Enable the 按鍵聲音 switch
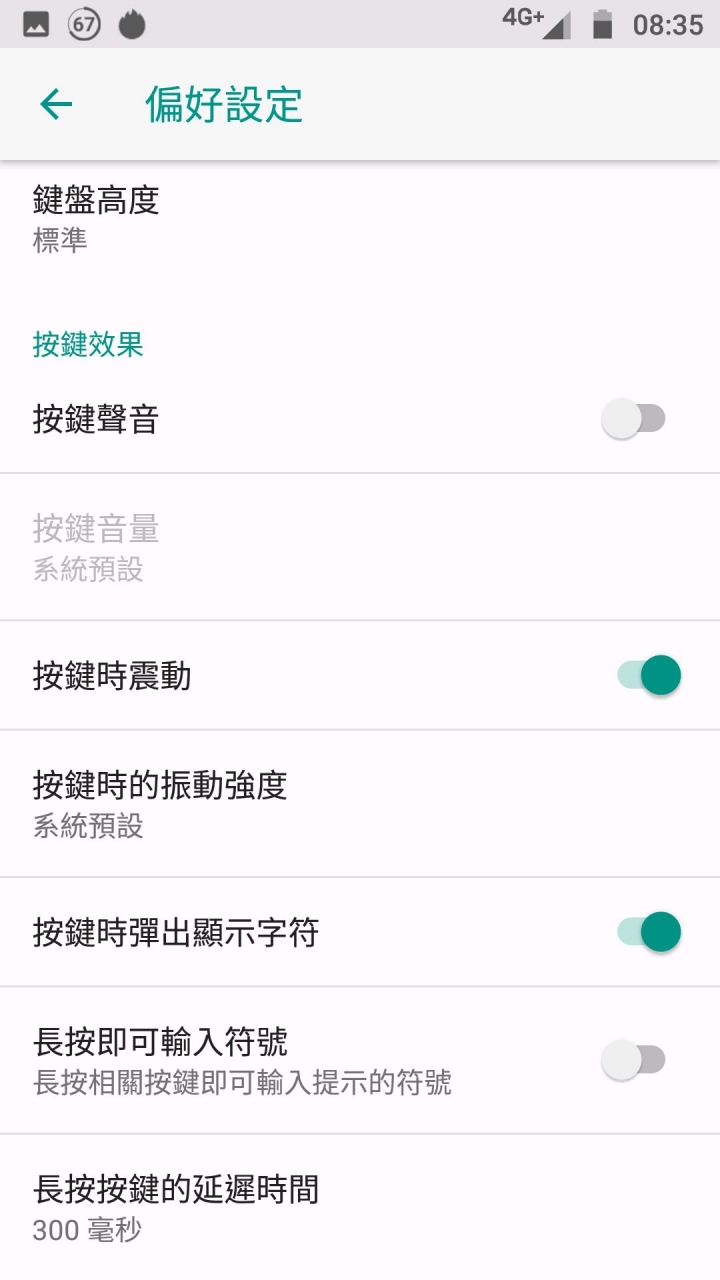 634,419
